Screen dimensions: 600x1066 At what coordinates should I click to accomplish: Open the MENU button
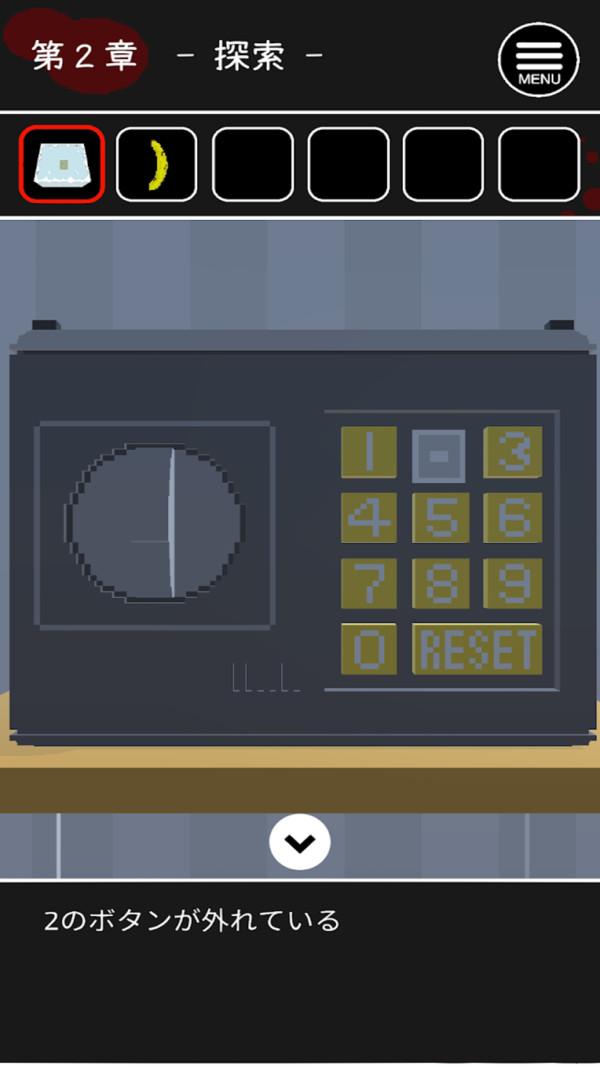click(539, 59)
